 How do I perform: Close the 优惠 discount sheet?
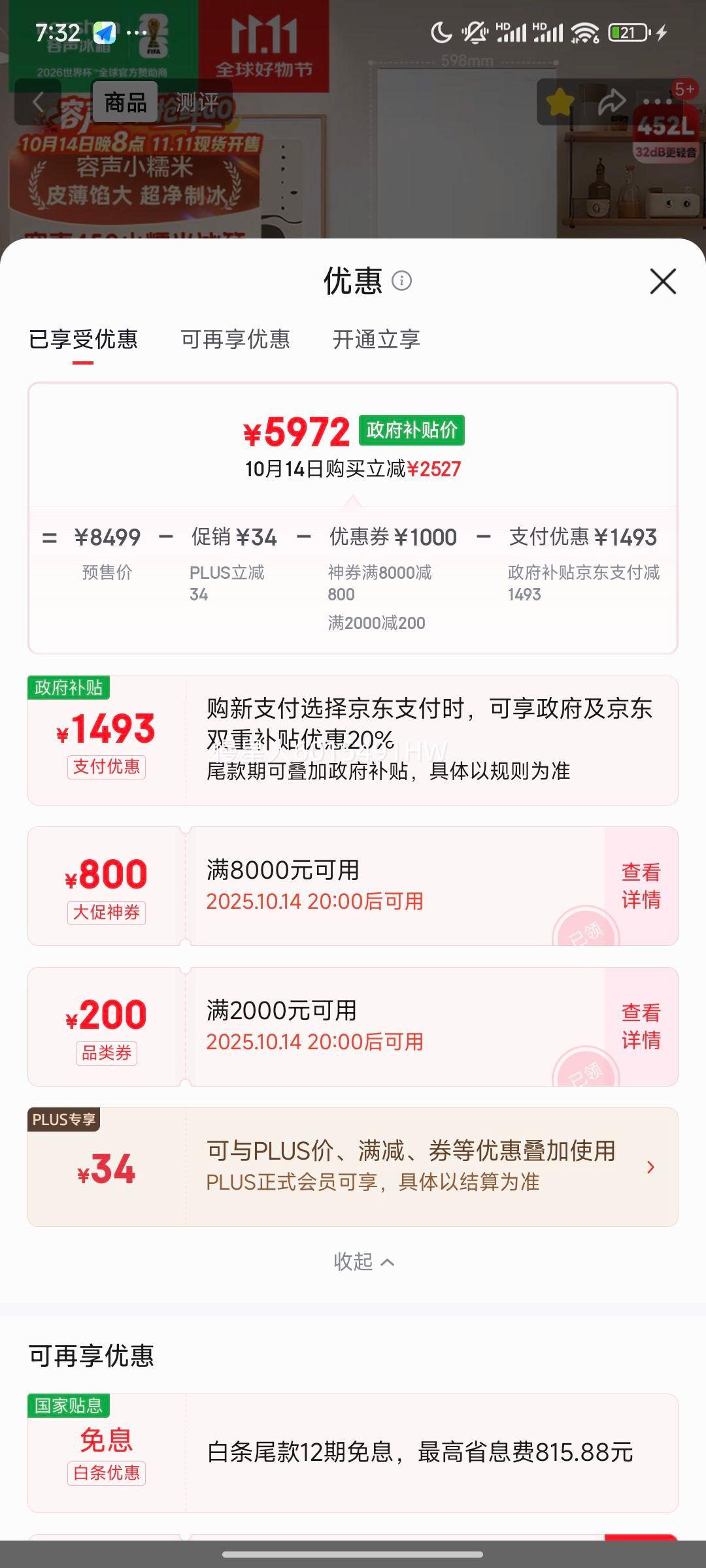pyautogui.click(x=663, y=282)
